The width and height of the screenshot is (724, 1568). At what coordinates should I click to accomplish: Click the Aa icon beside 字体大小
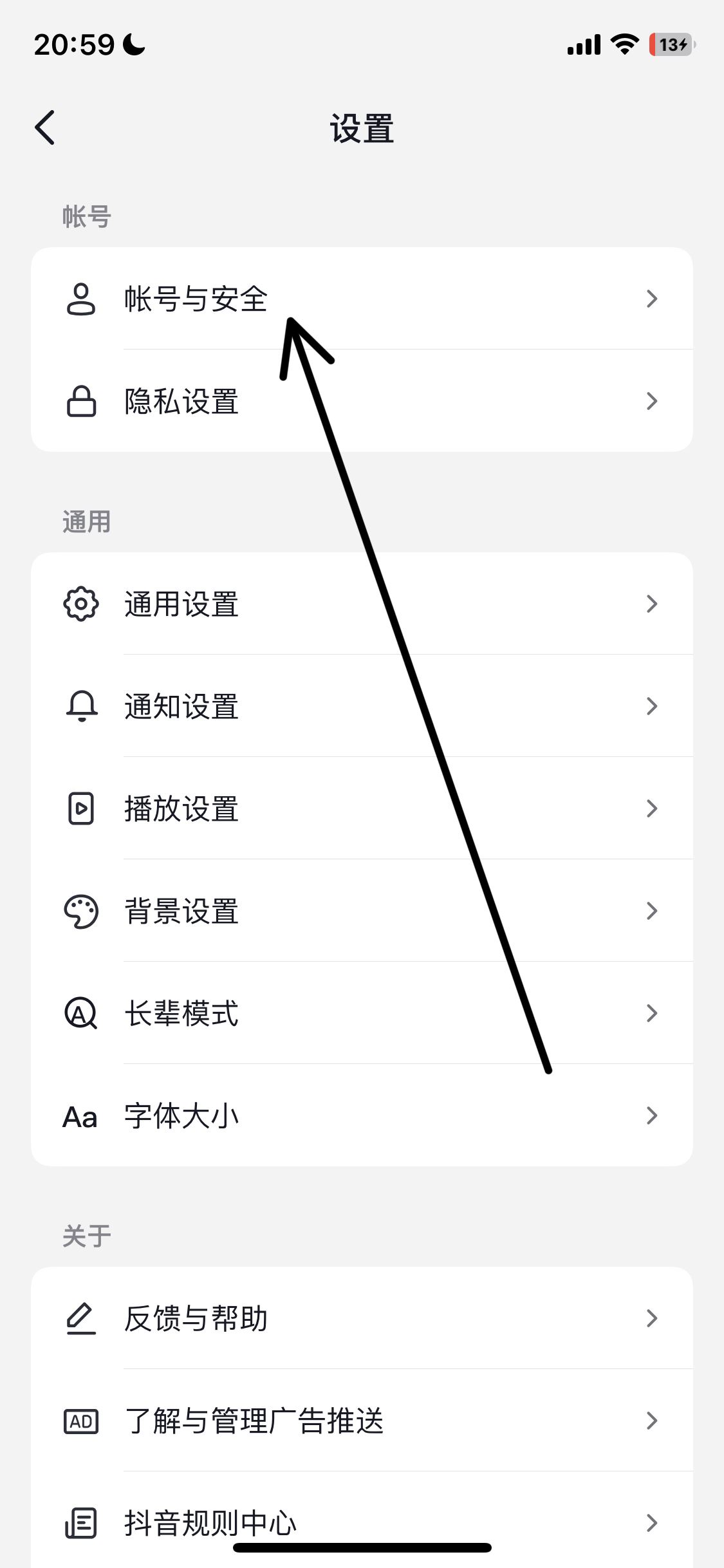coord(80,1116)
